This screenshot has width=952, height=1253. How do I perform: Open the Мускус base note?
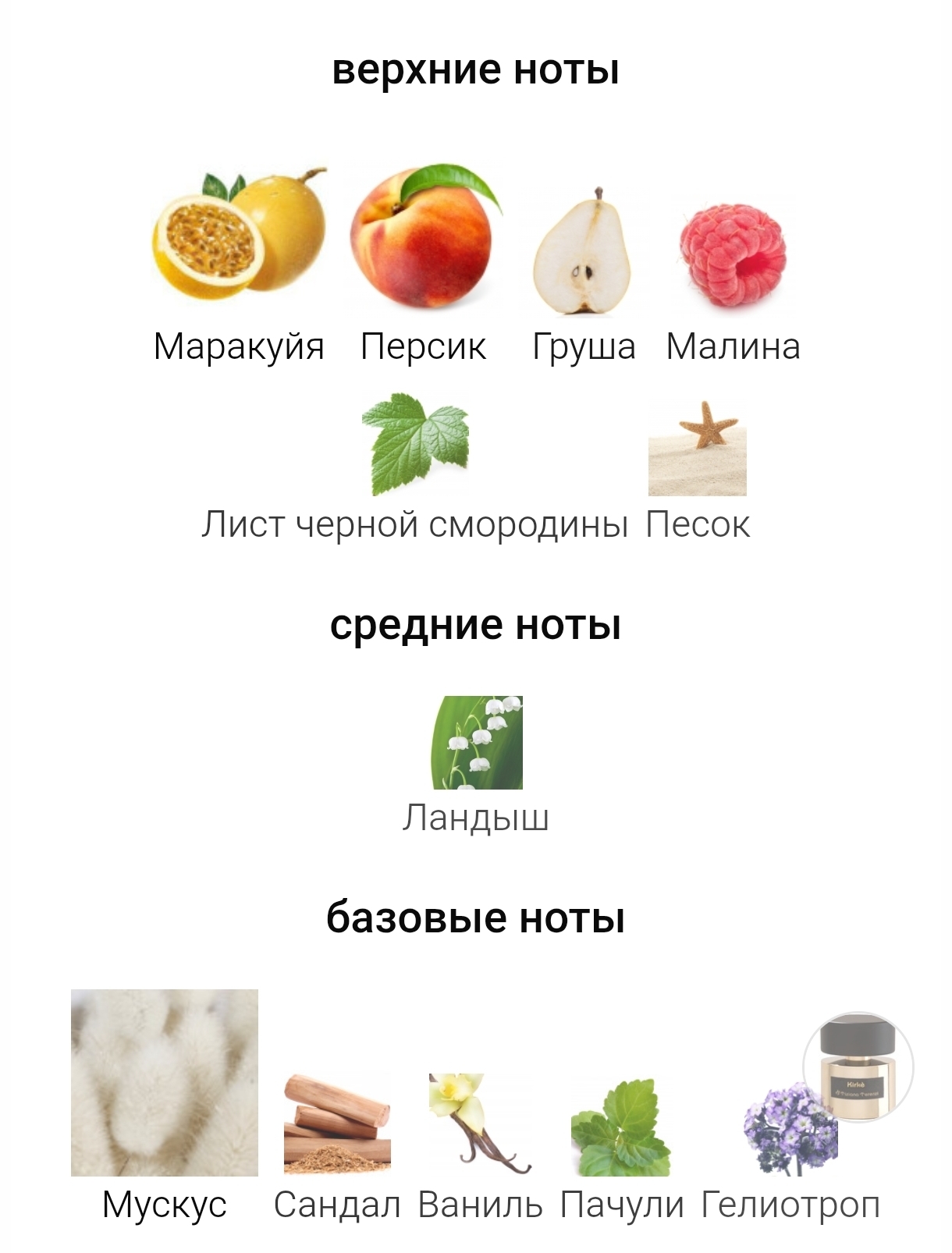tap(165, 1083)
